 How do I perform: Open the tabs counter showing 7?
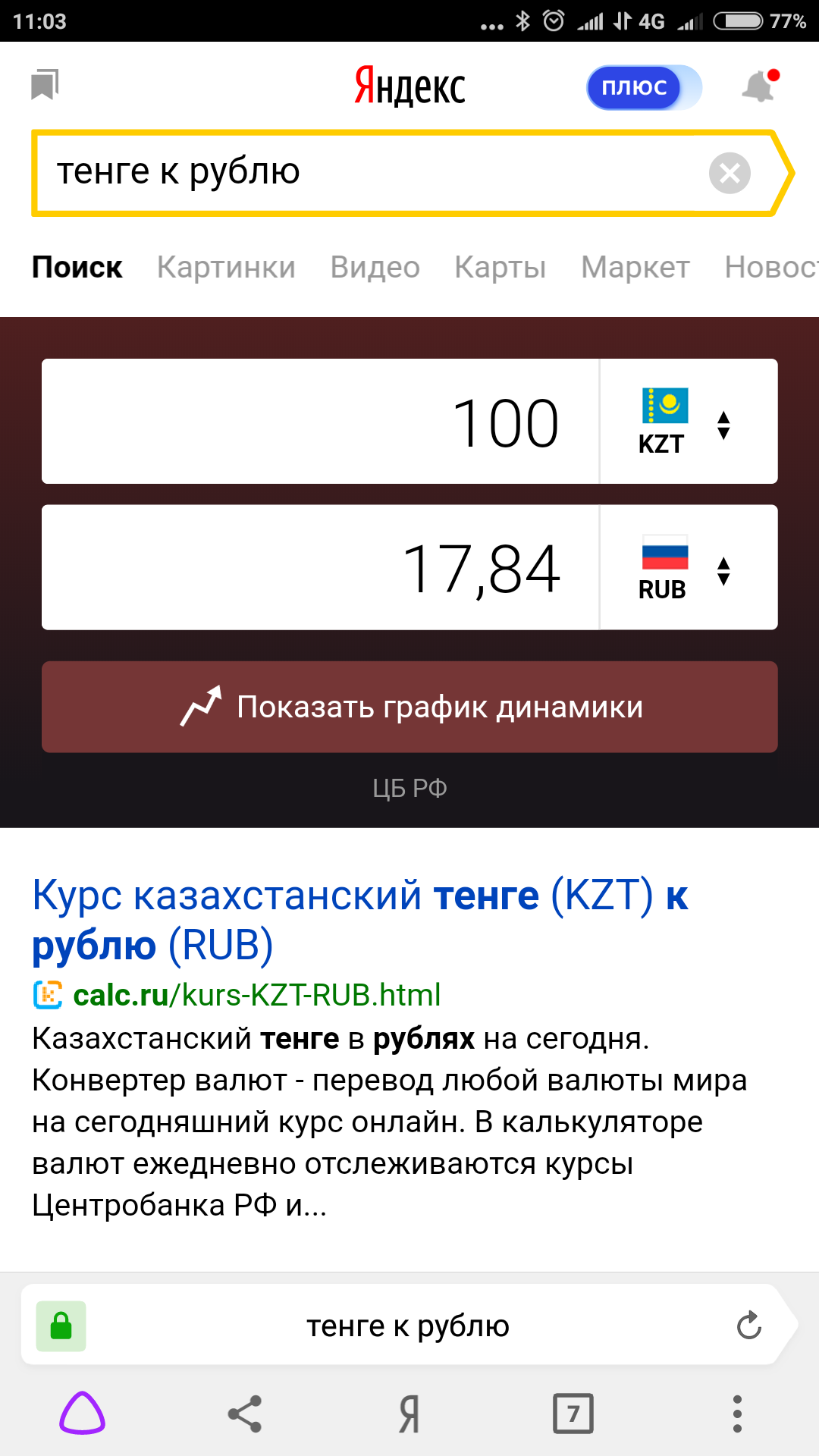573,1414
